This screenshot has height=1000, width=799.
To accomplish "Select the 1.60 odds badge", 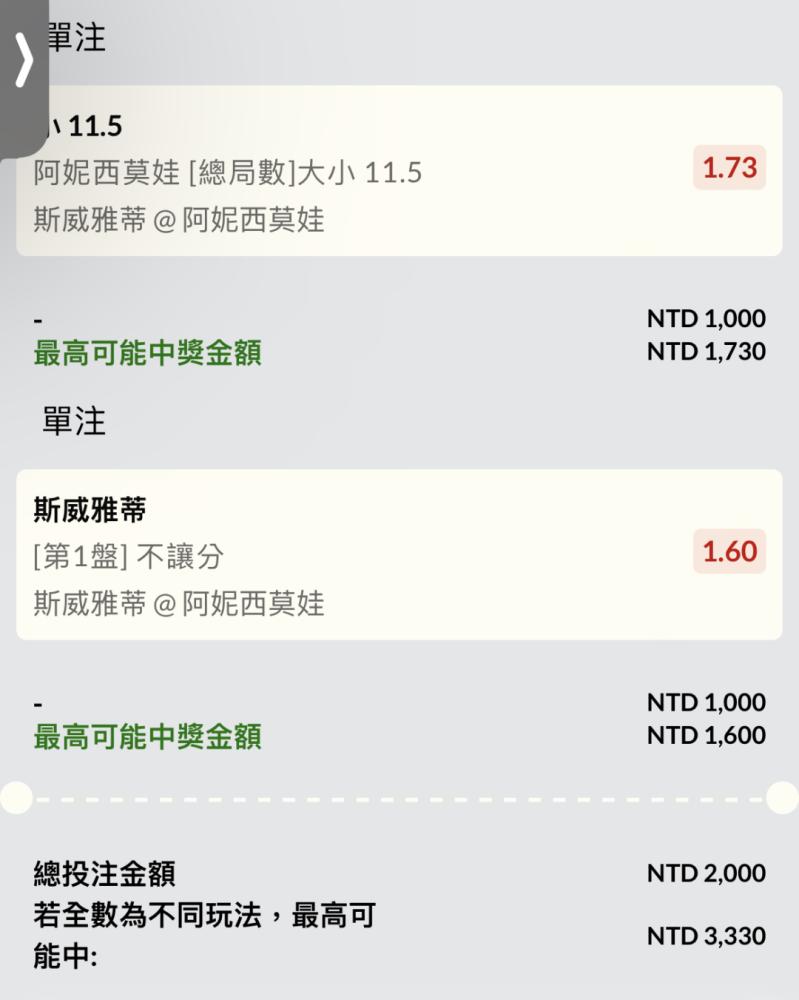I will click(729, 551).
